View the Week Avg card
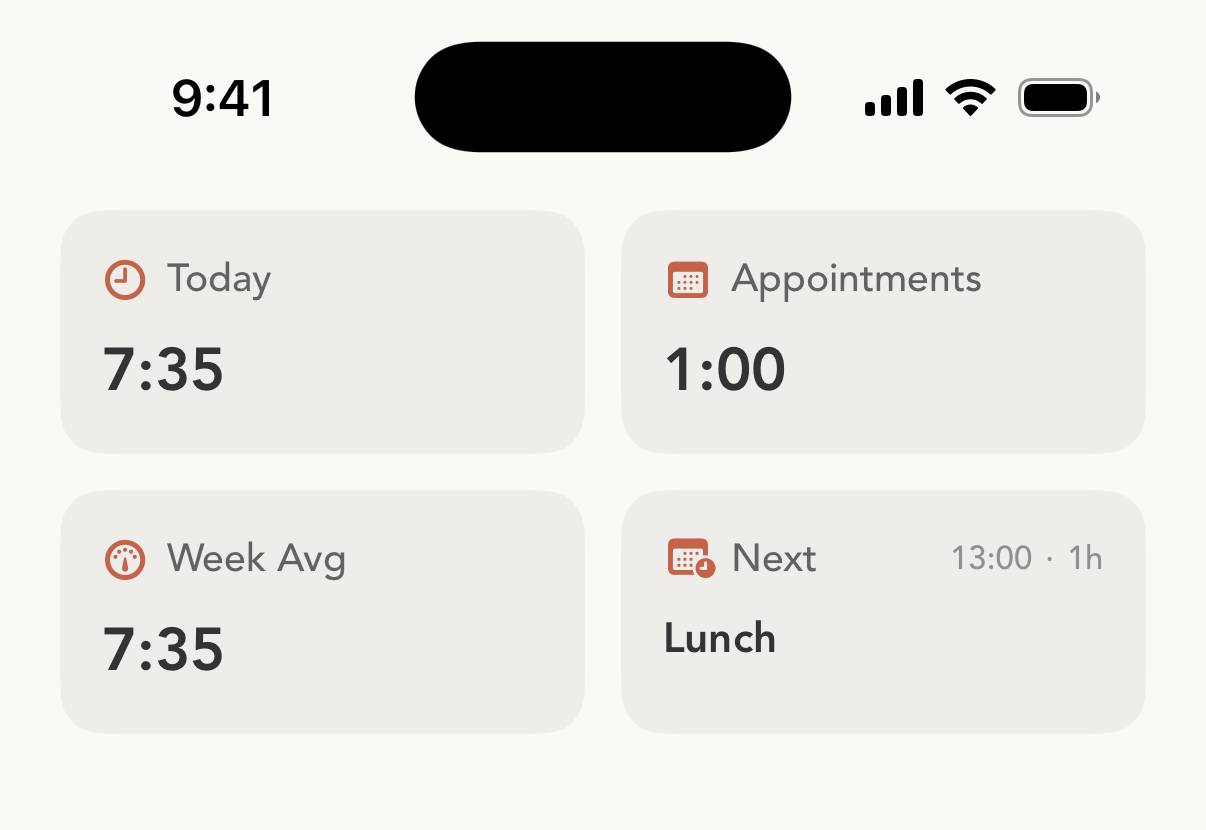Viewport: 1206px width, 830px height. coord(322,611)
